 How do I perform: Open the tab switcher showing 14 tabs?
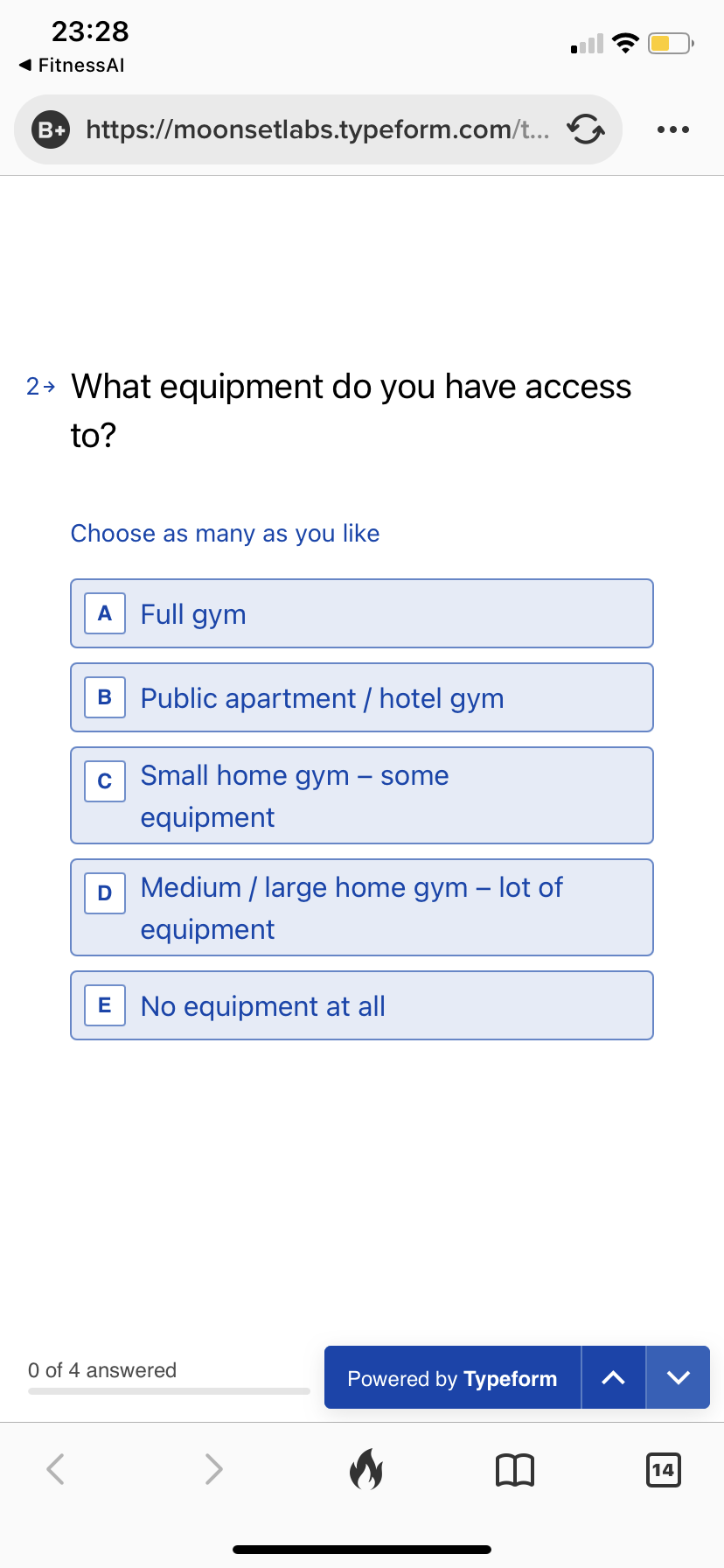click(x=663, y=1470)
